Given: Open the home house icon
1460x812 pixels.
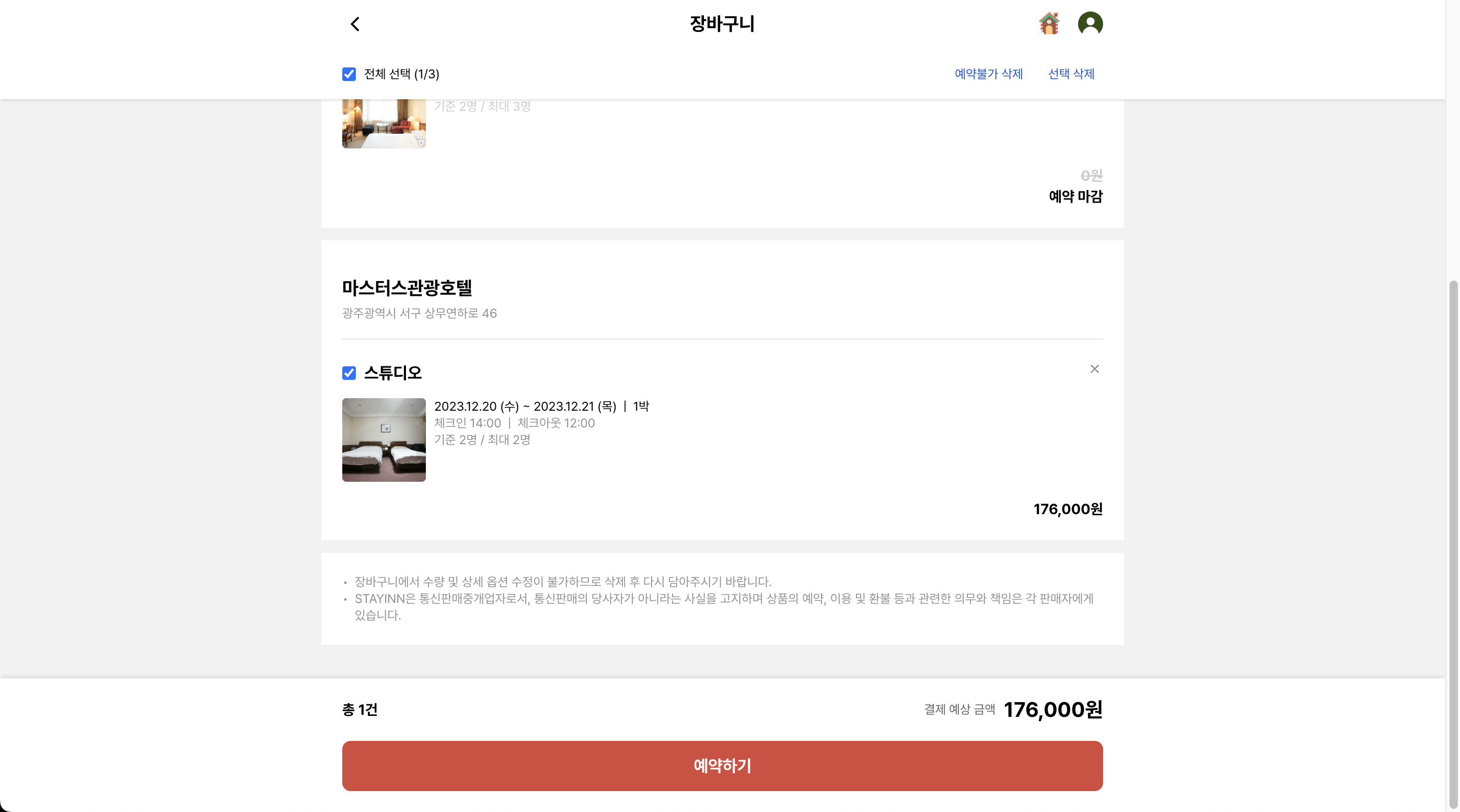Looking at the screenshot, I should coord(1049,24).
